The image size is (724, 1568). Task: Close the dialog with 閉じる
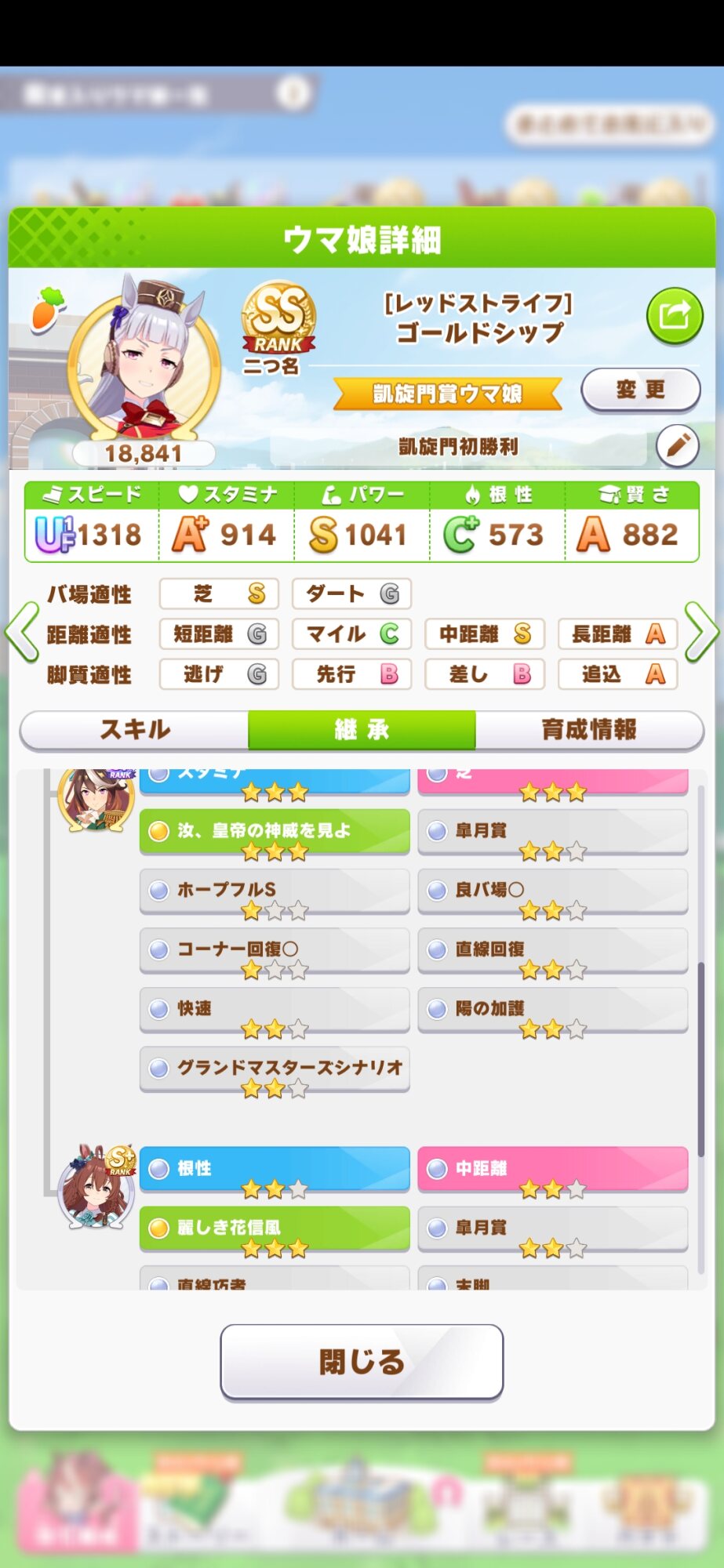[362, 1362]
